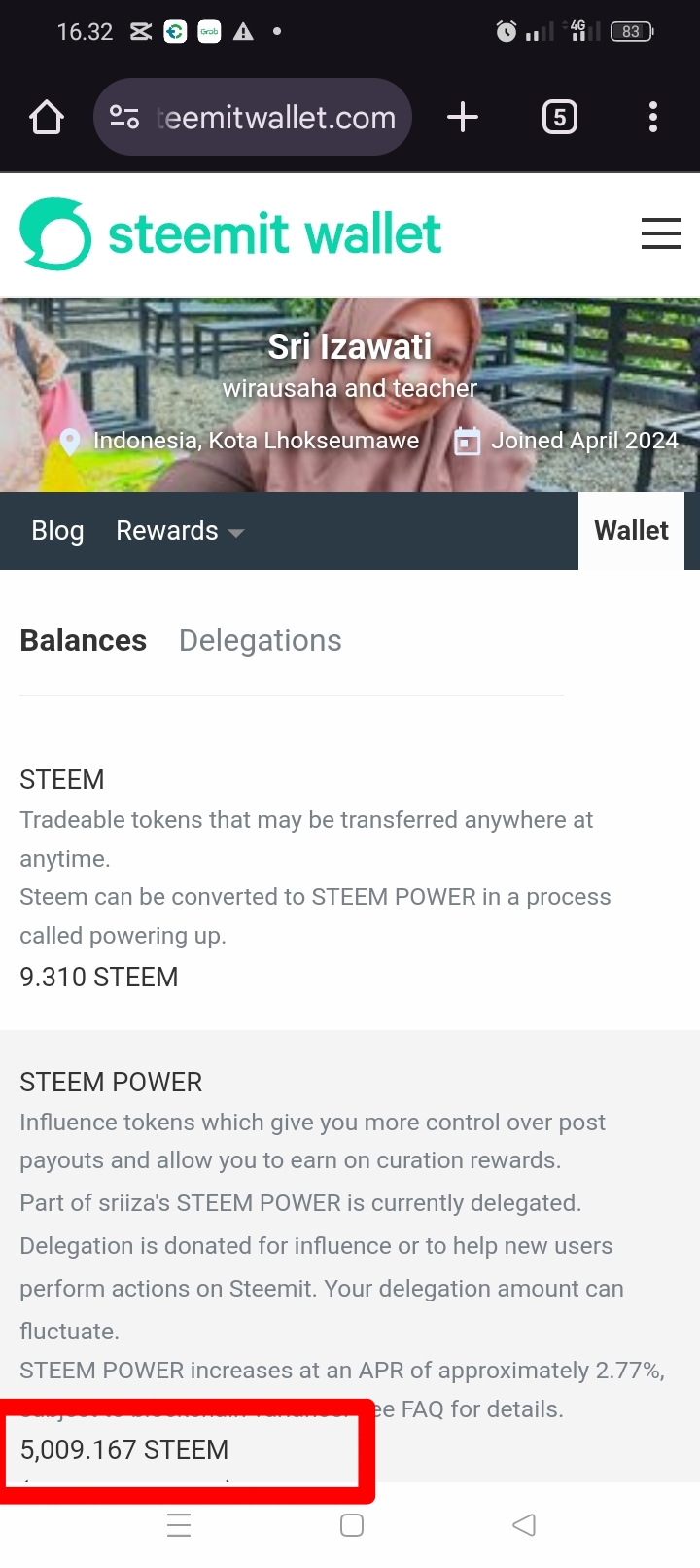This screenshot has height=1568, width=700.
Task: Tap the 5,009.167 STEEM power balance
Action: coord(124,1449)
